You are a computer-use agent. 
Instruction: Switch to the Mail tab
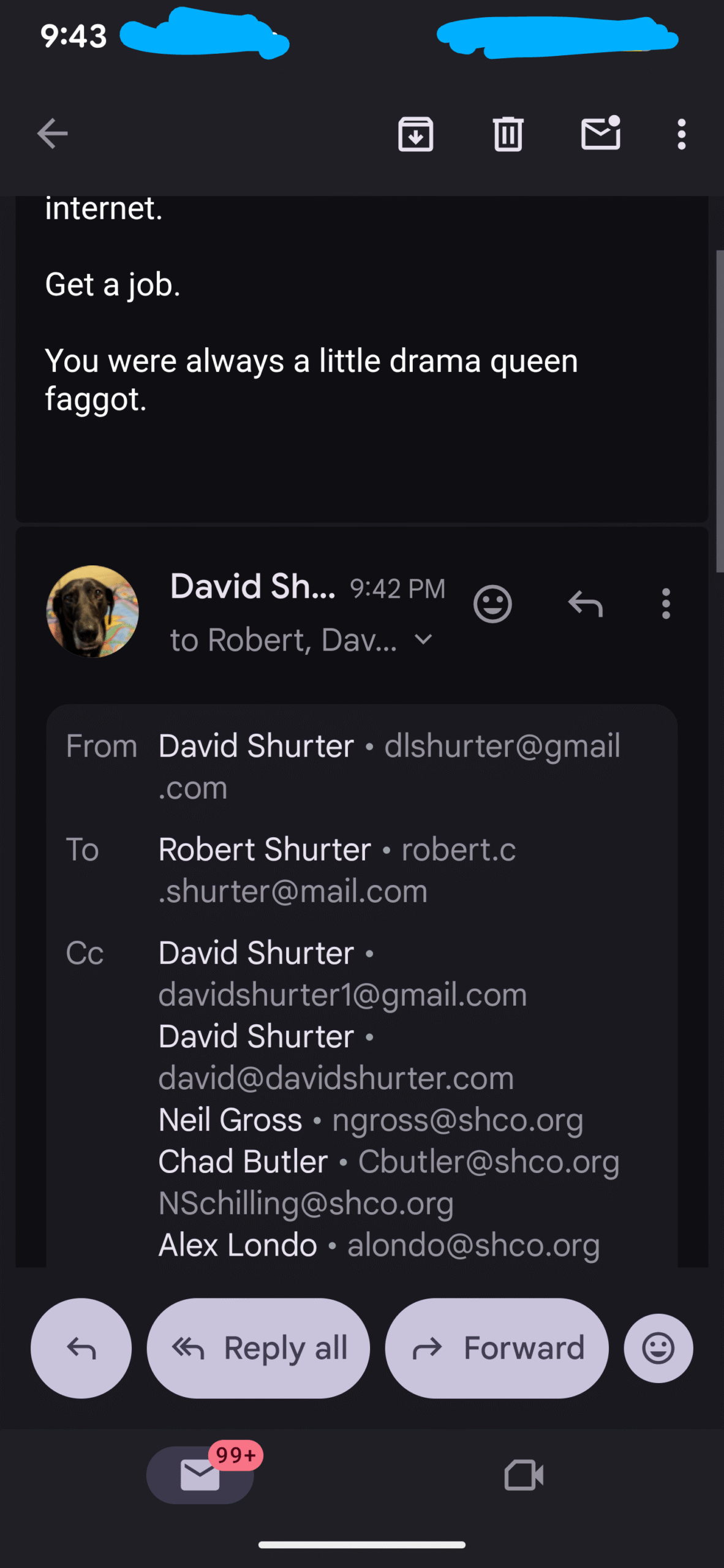point(200,1475)
